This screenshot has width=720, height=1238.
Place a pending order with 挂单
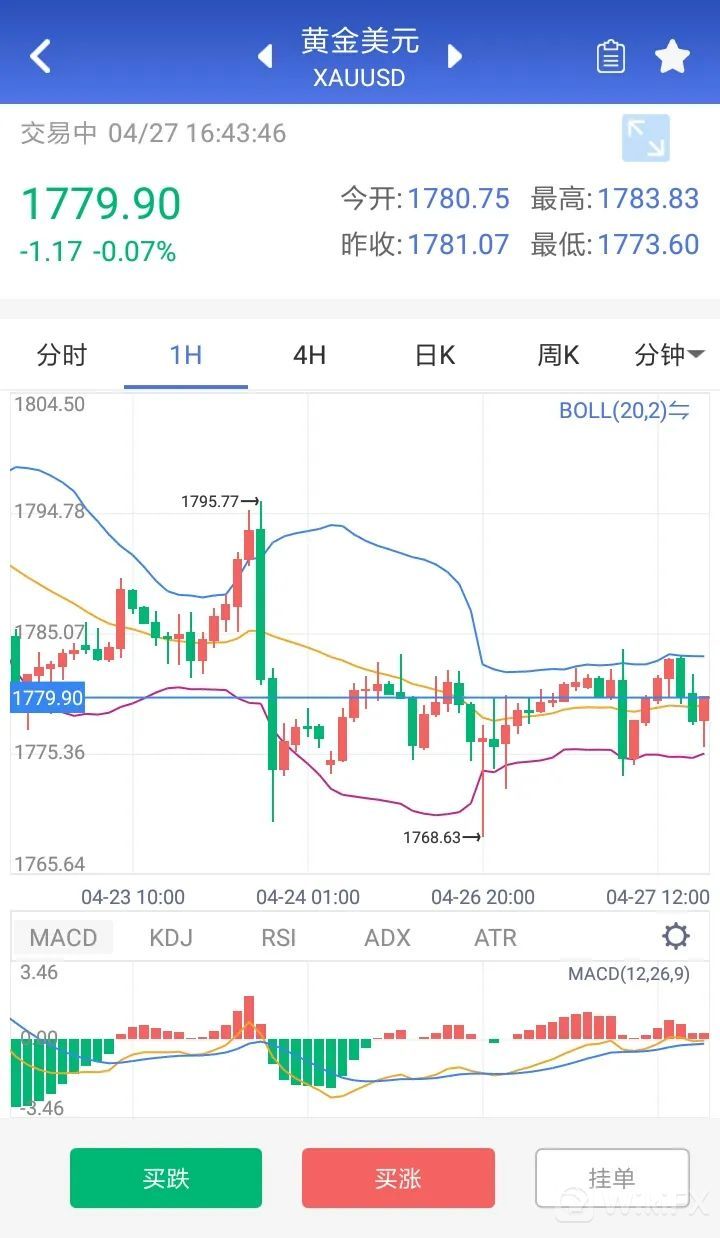tap(612, 1178)
